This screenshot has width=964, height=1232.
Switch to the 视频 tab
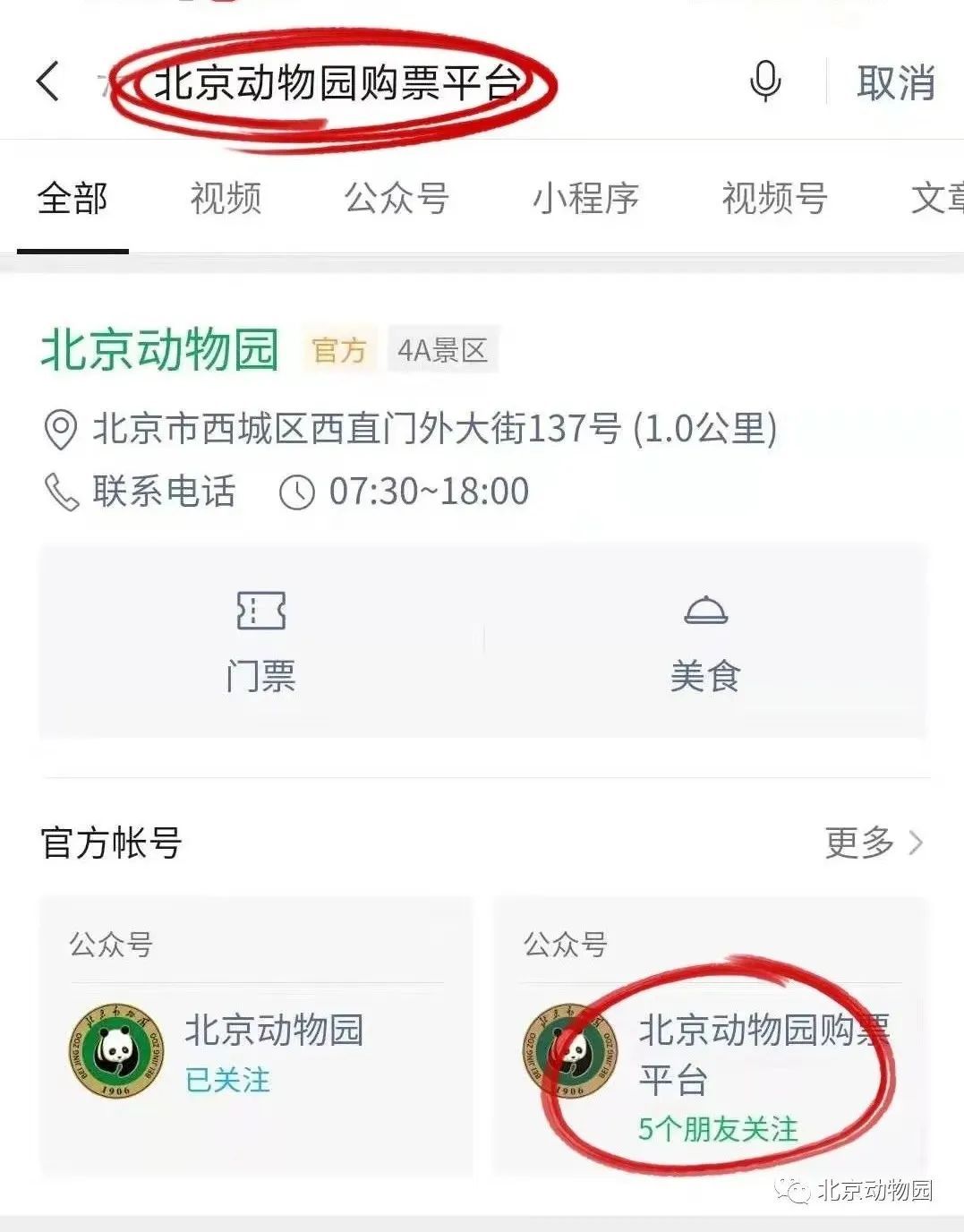coord(226,198)
